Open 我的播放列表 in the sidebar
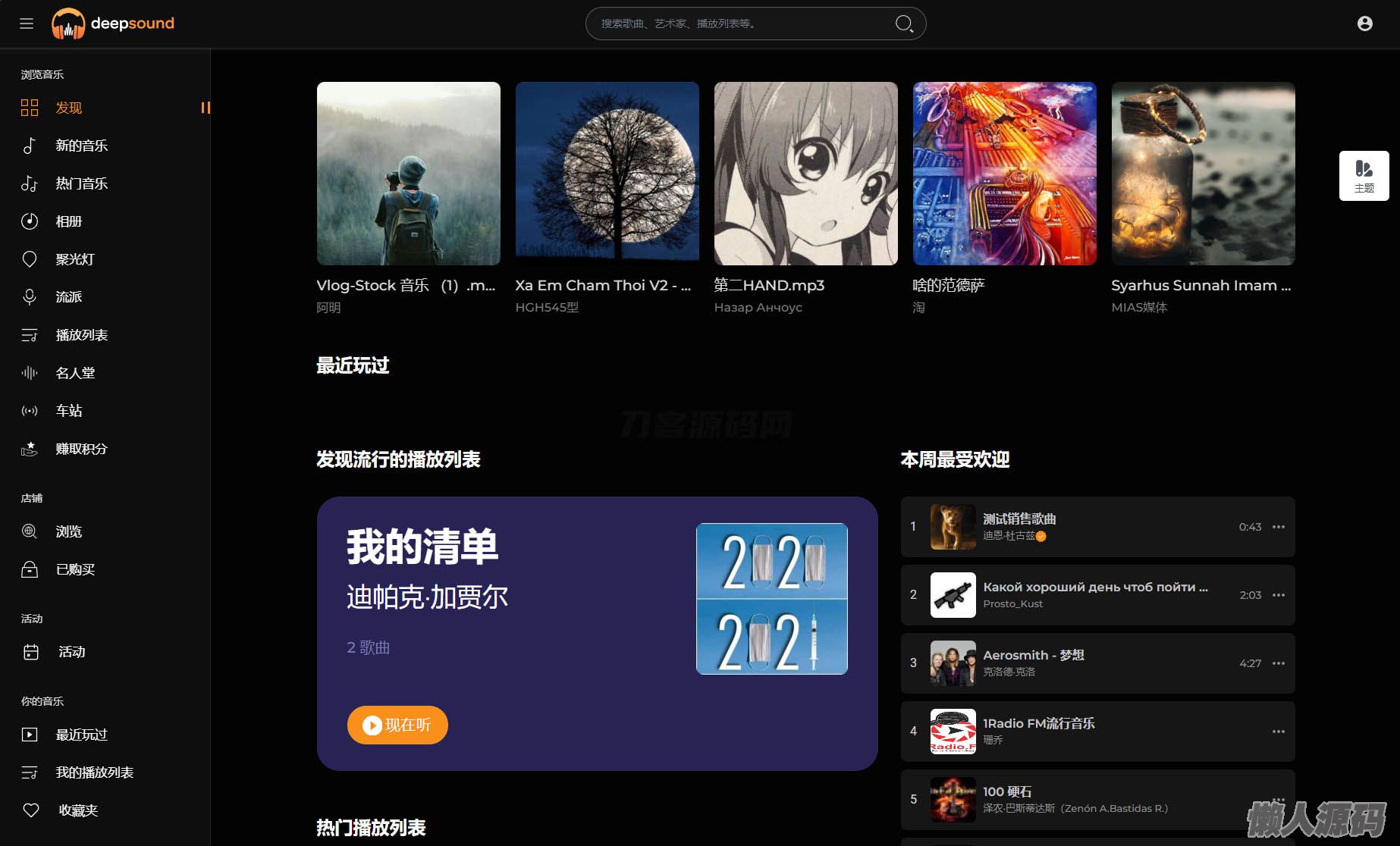1400x846 pixels. click(94, 772)
